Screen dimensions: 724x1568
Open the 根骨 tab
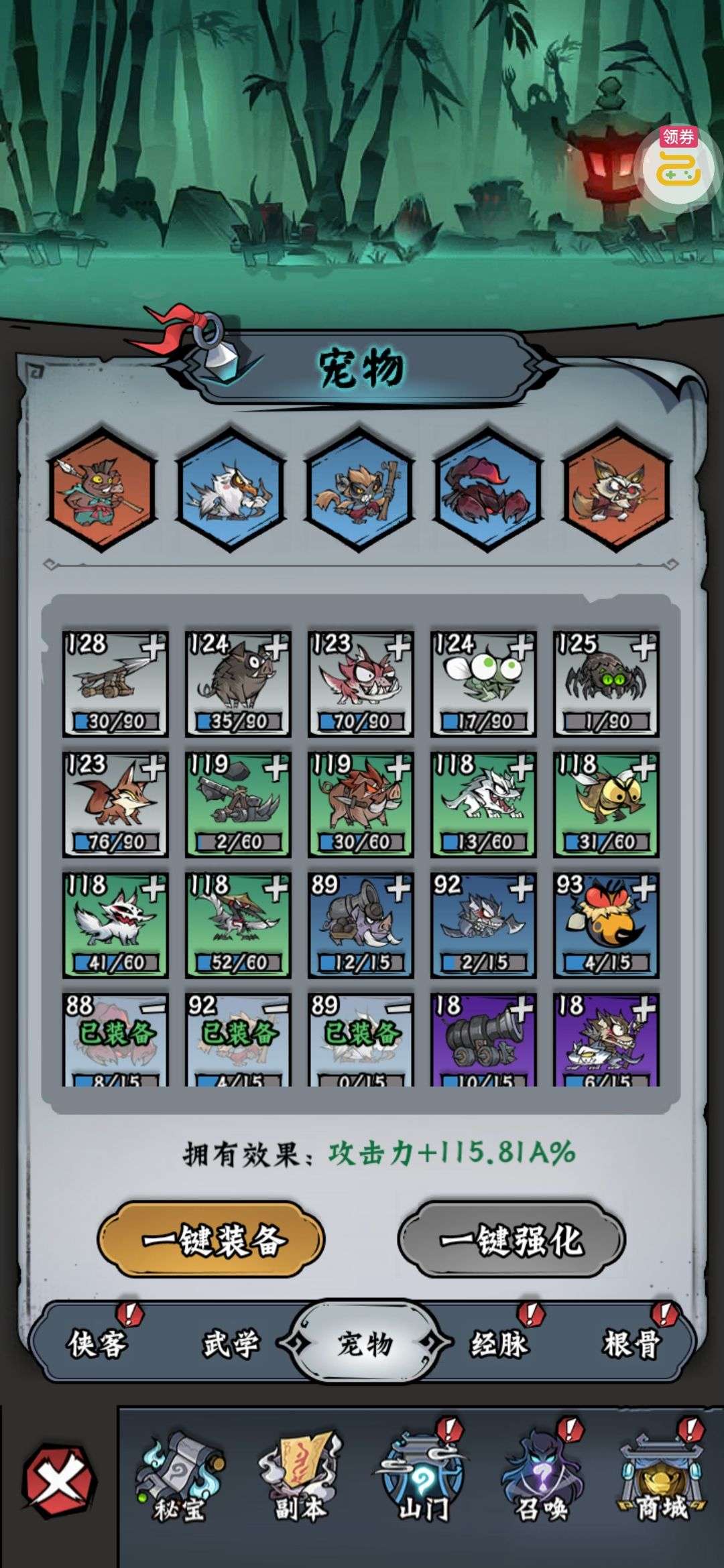pyautogui.click(x=631, y=1344)
